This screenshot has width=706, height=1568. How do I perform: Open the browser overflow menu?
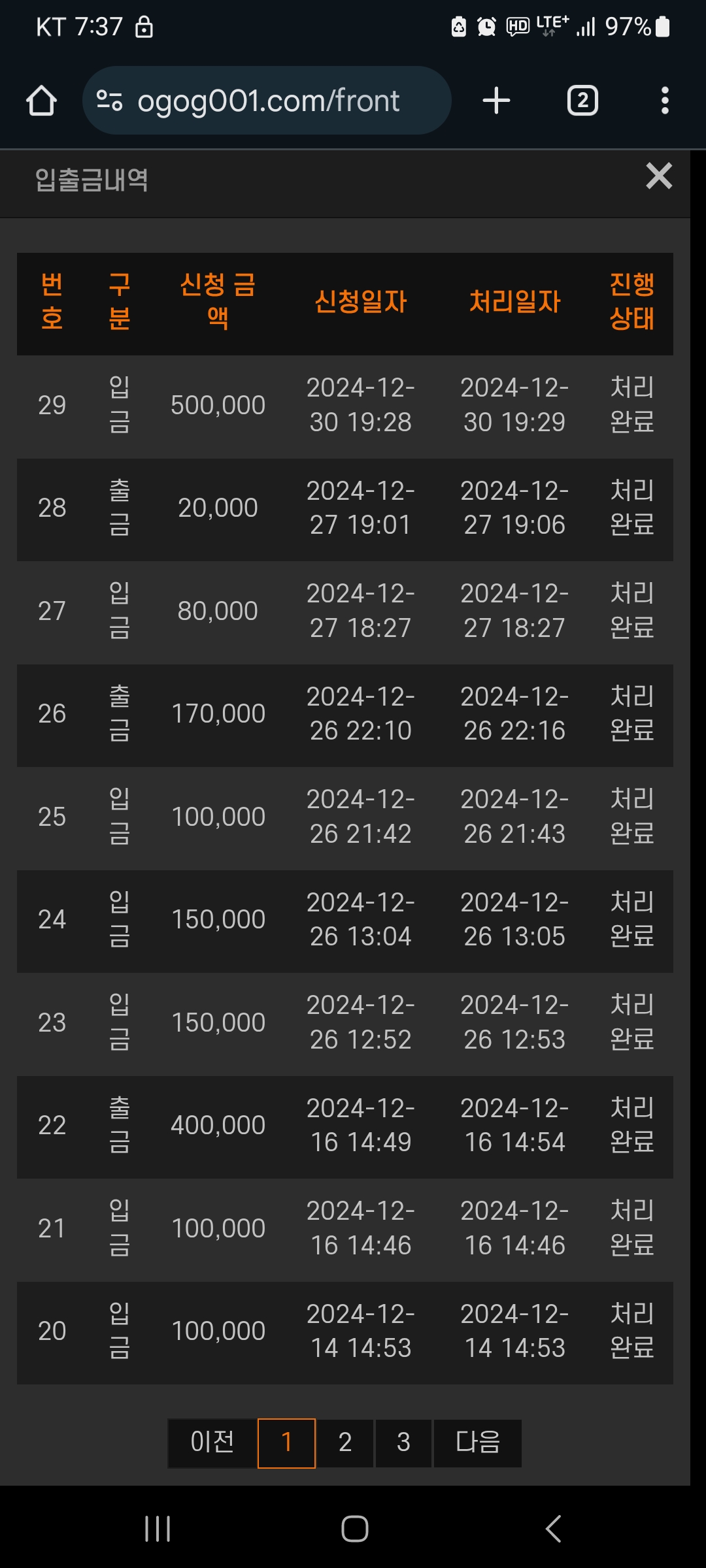click(x=665, y=101)
